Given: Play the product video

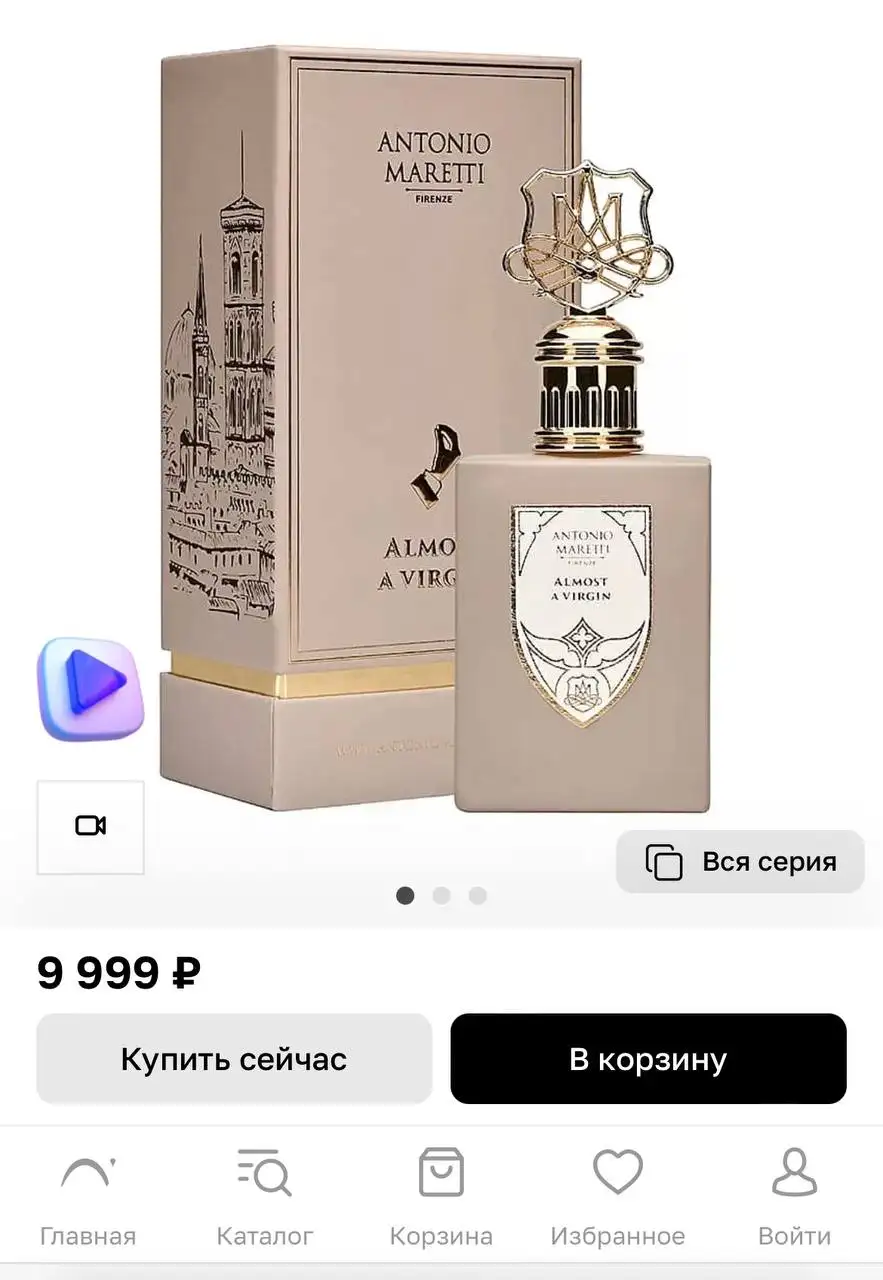Looking at the screenshot, I should (x=90, y=688).
